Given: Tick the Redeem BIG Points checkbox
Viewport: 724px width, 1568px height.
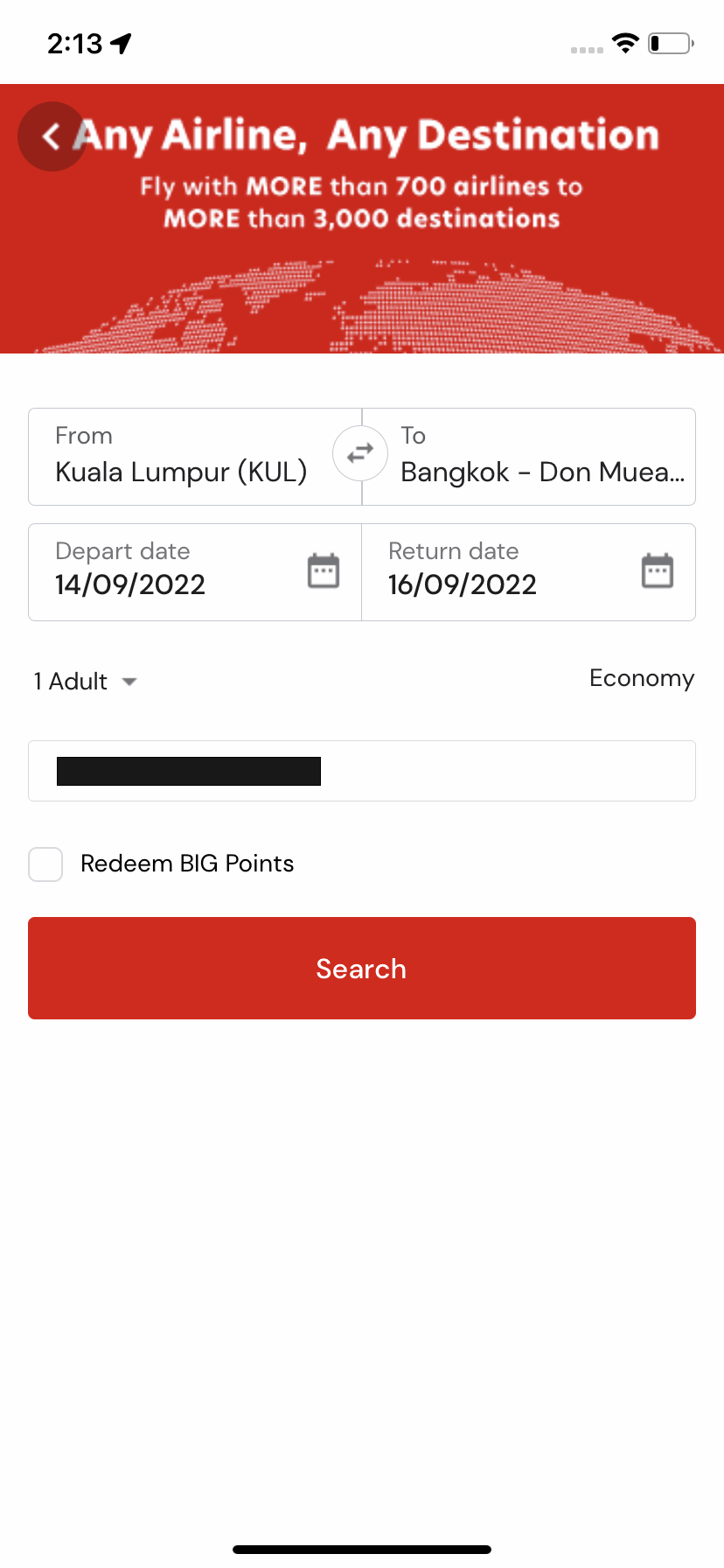Looking at the screenshot, I should pos(45,864).
